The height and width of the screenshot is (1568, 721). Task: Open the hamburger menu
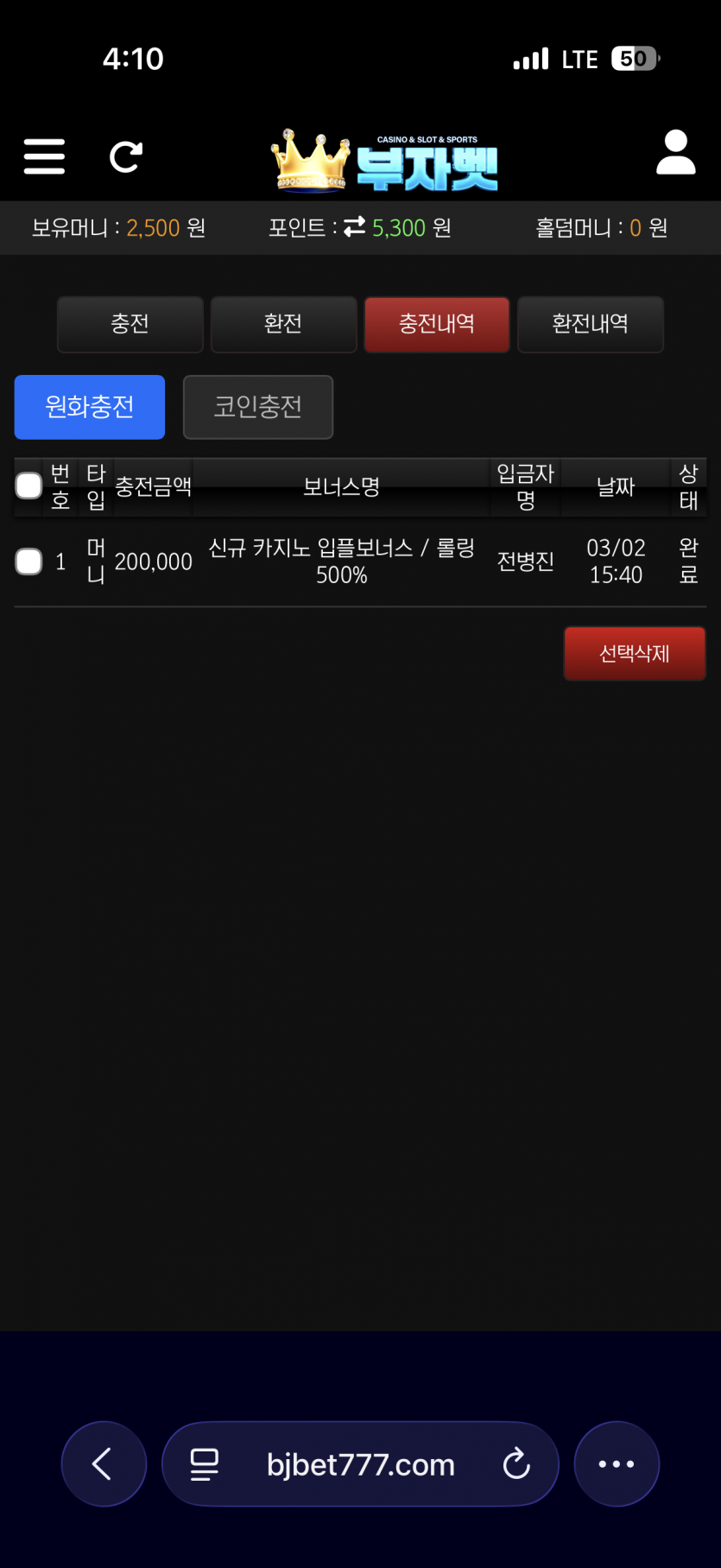click(44, 156)
